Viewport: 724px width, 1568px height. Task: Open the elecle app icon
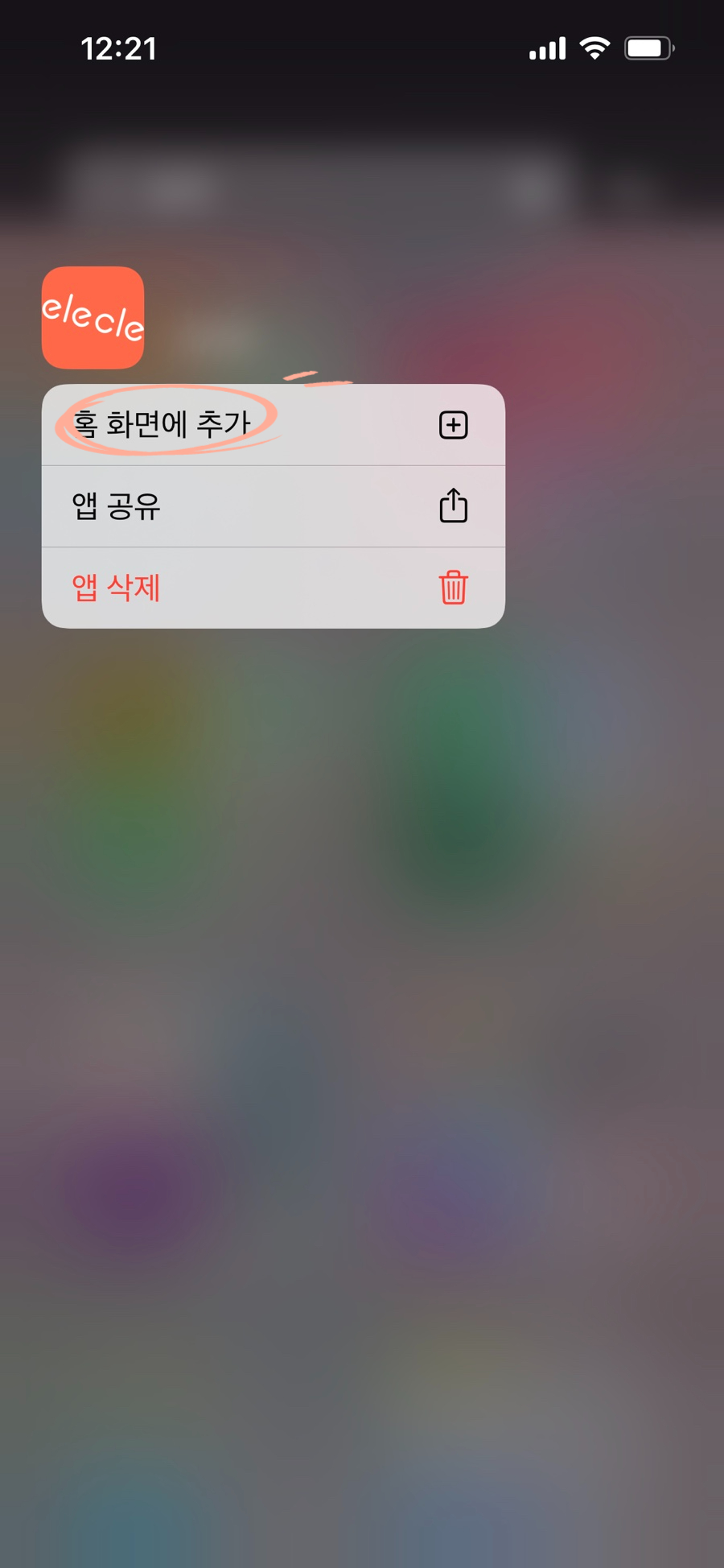pos(93,318)
